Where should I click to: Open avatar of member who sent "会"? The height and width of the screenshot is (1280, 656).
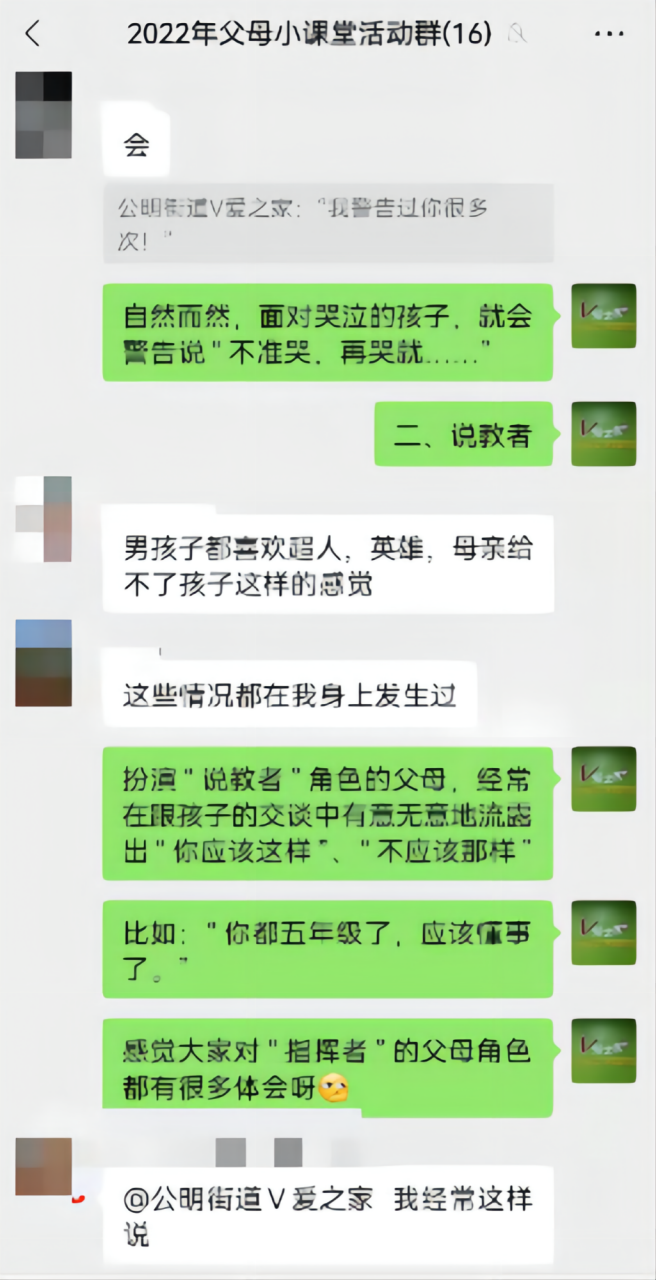tap(43, 115)
